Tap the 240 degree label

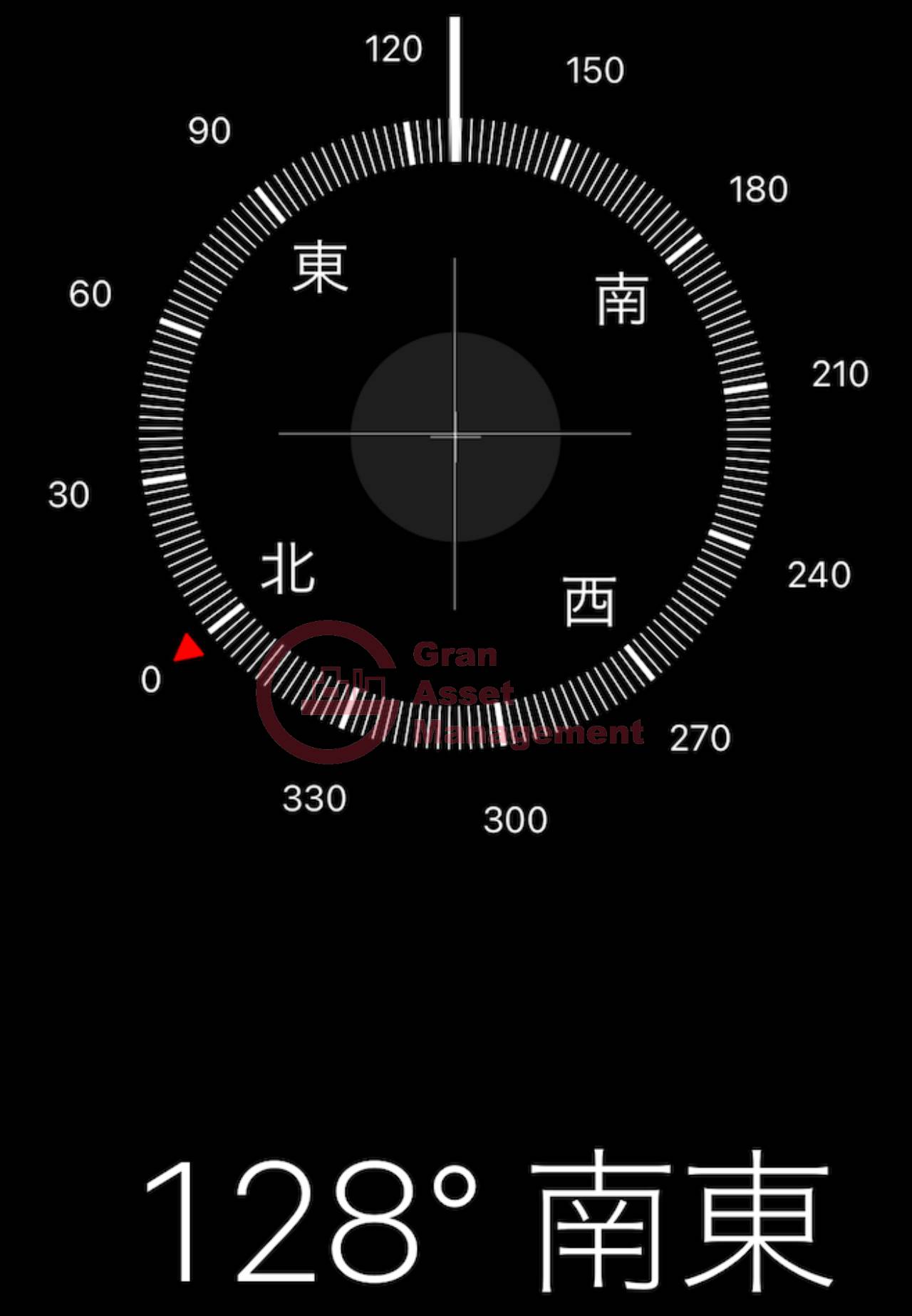click(x=821, y=573)
